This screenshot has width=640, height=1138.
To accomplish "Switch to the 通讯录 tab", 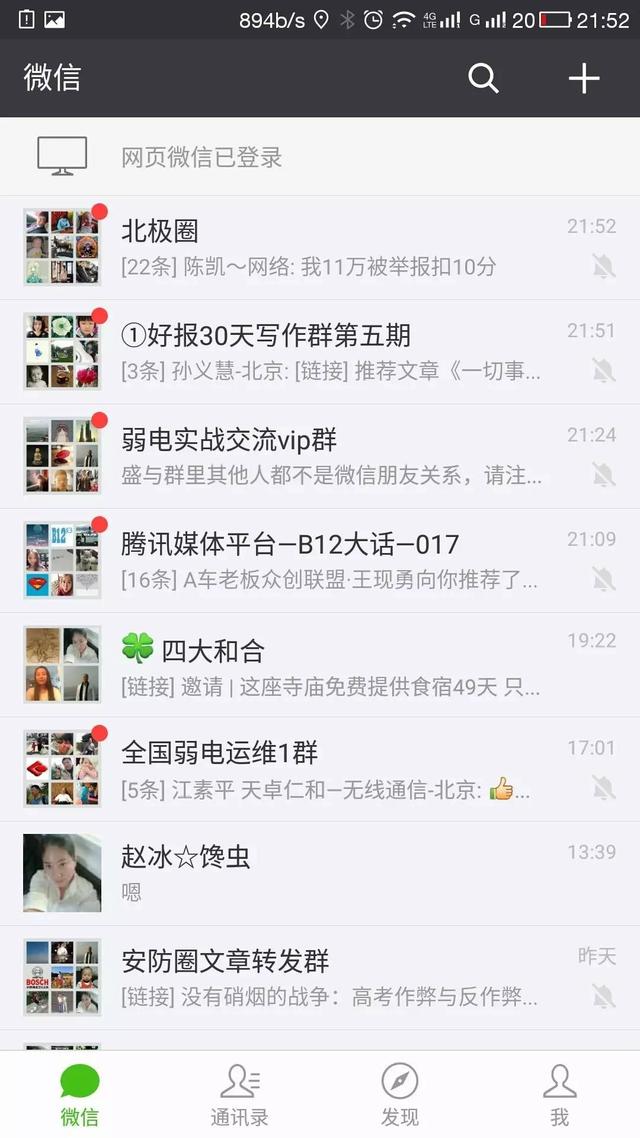I will point(239,1095).
